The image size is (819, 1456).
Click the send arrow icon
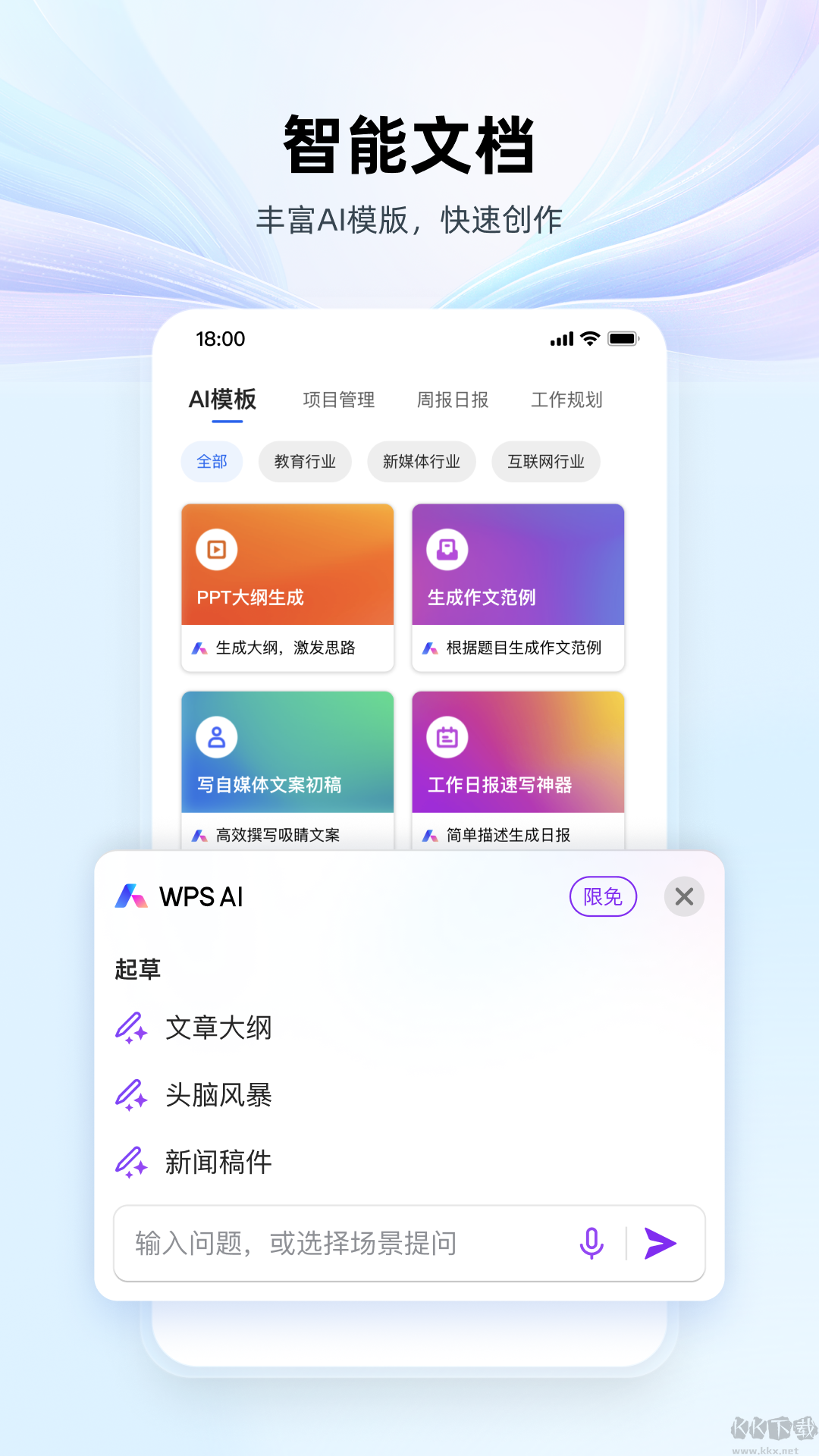[x=661, y=1243]
